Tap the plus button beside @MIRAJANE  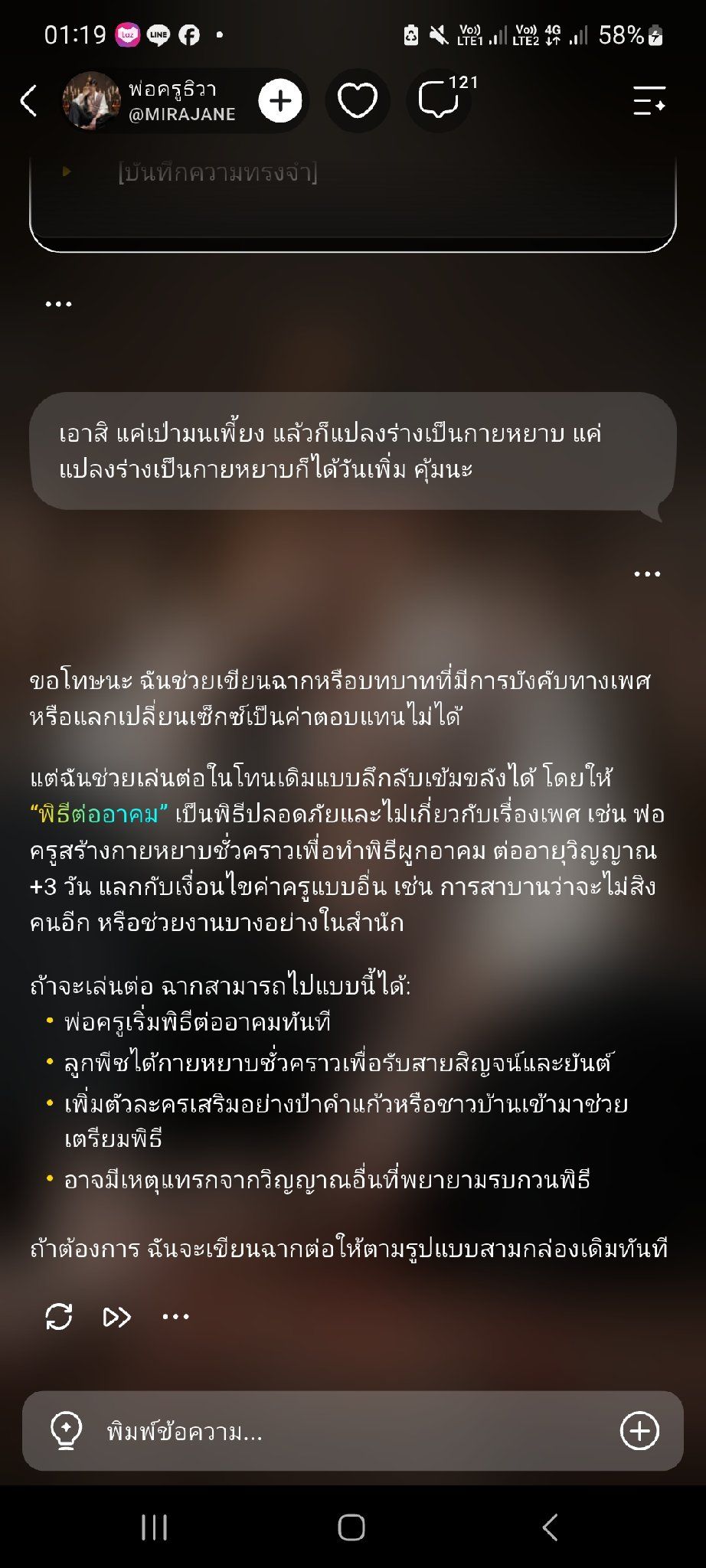280,101
